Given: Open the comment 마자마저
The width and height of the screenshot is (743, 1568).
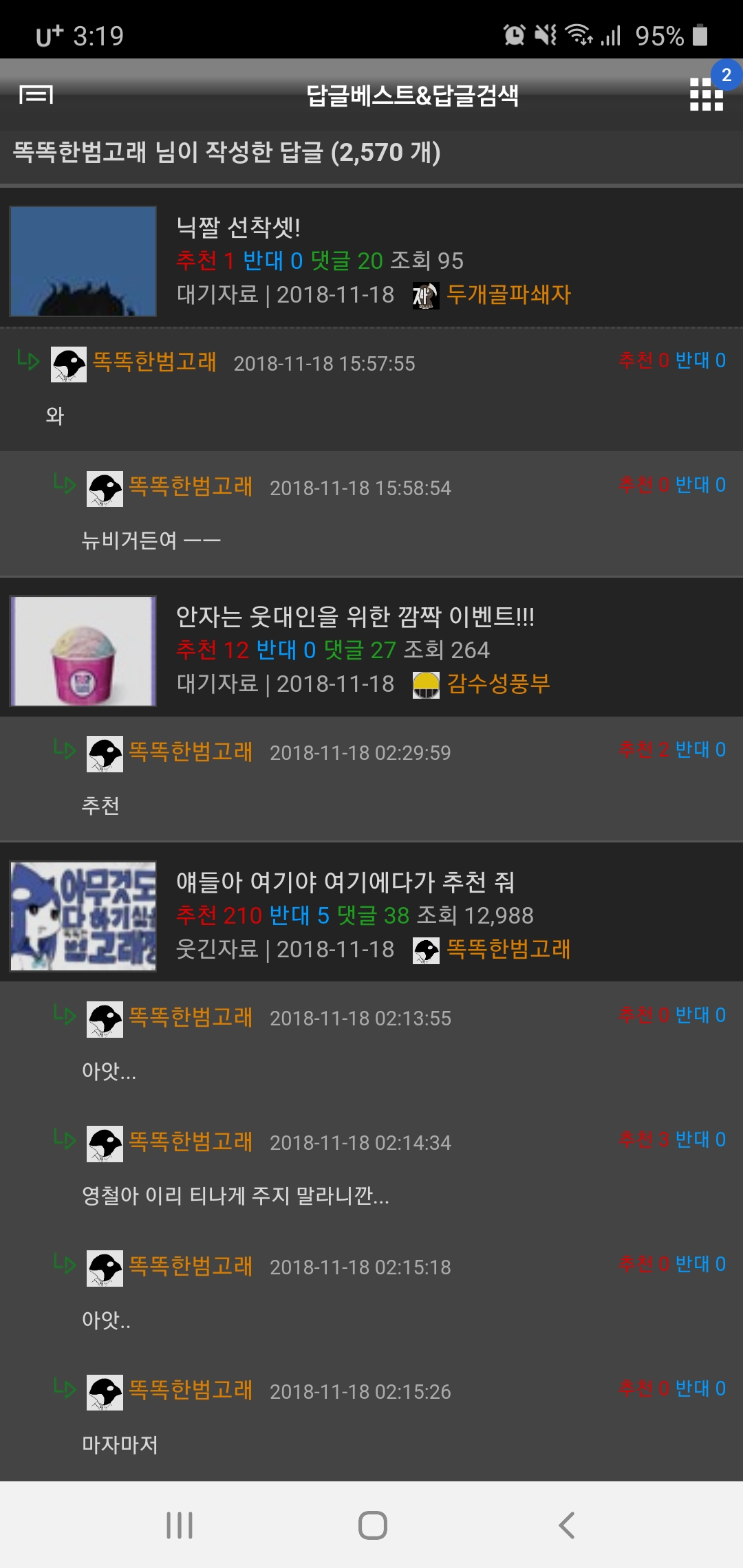Looking at the screenshot, I should pyautogui.click(x=371, y=1417).
